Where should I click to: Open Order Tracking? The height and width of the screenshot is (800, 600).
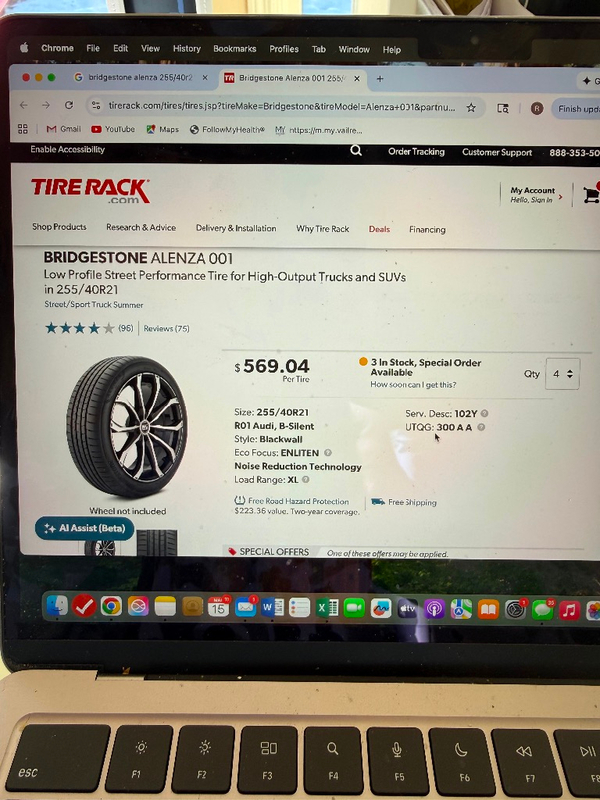point(416,152)
